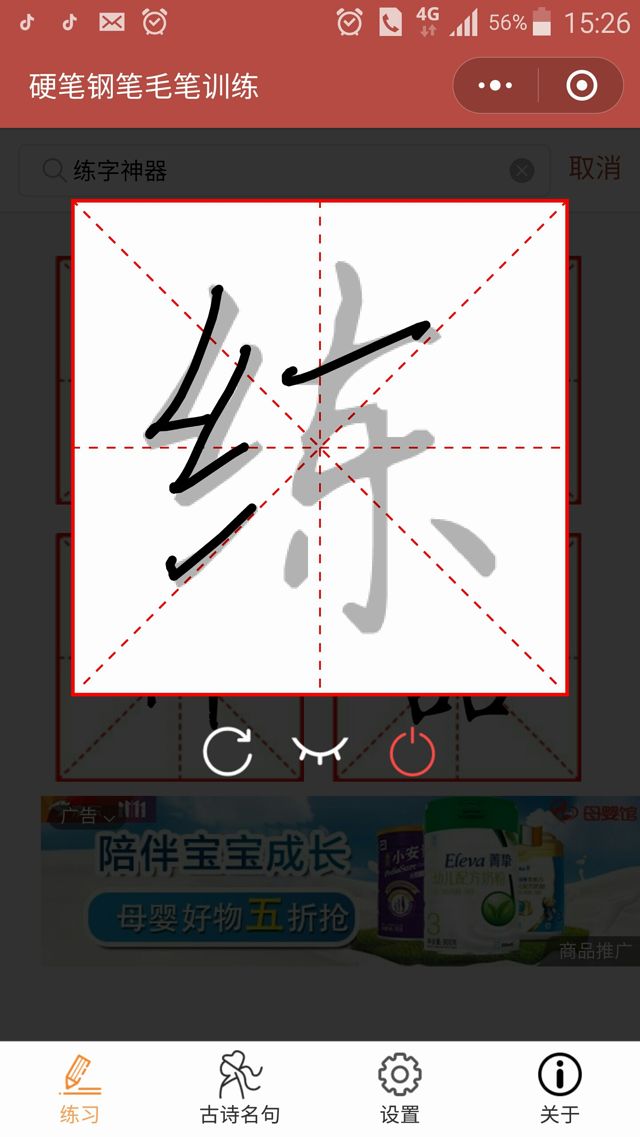Hide the guide character with the eye icon
Screen dimensions: 640x1137
(x=320, y=750)
